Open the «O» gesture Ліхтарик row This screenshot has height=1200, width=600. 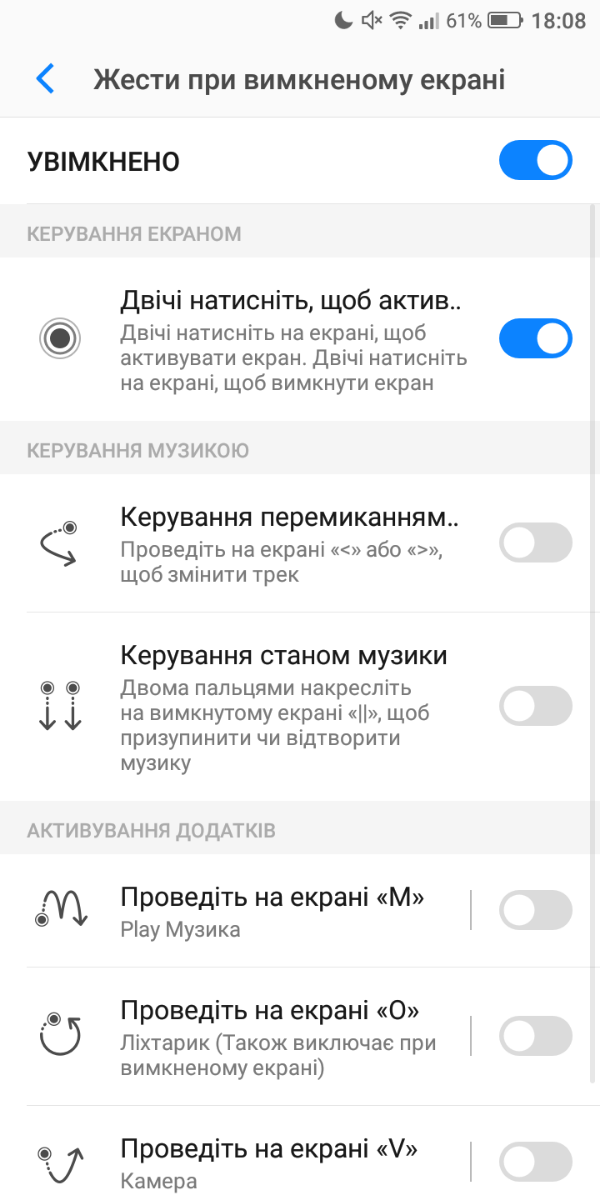coord(245,1036)
